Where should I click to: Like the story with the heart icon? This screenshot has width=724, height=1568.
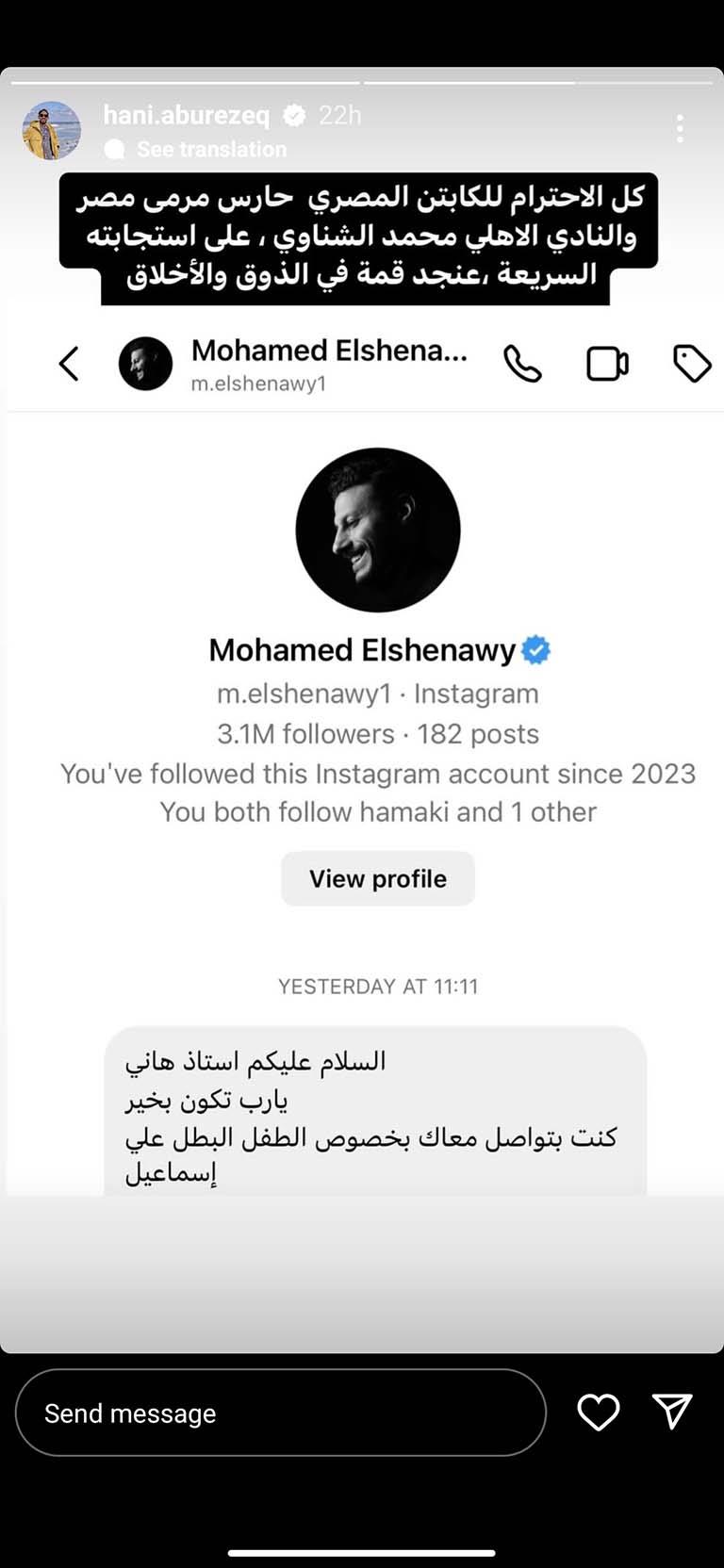click(x=598, y=1413)
